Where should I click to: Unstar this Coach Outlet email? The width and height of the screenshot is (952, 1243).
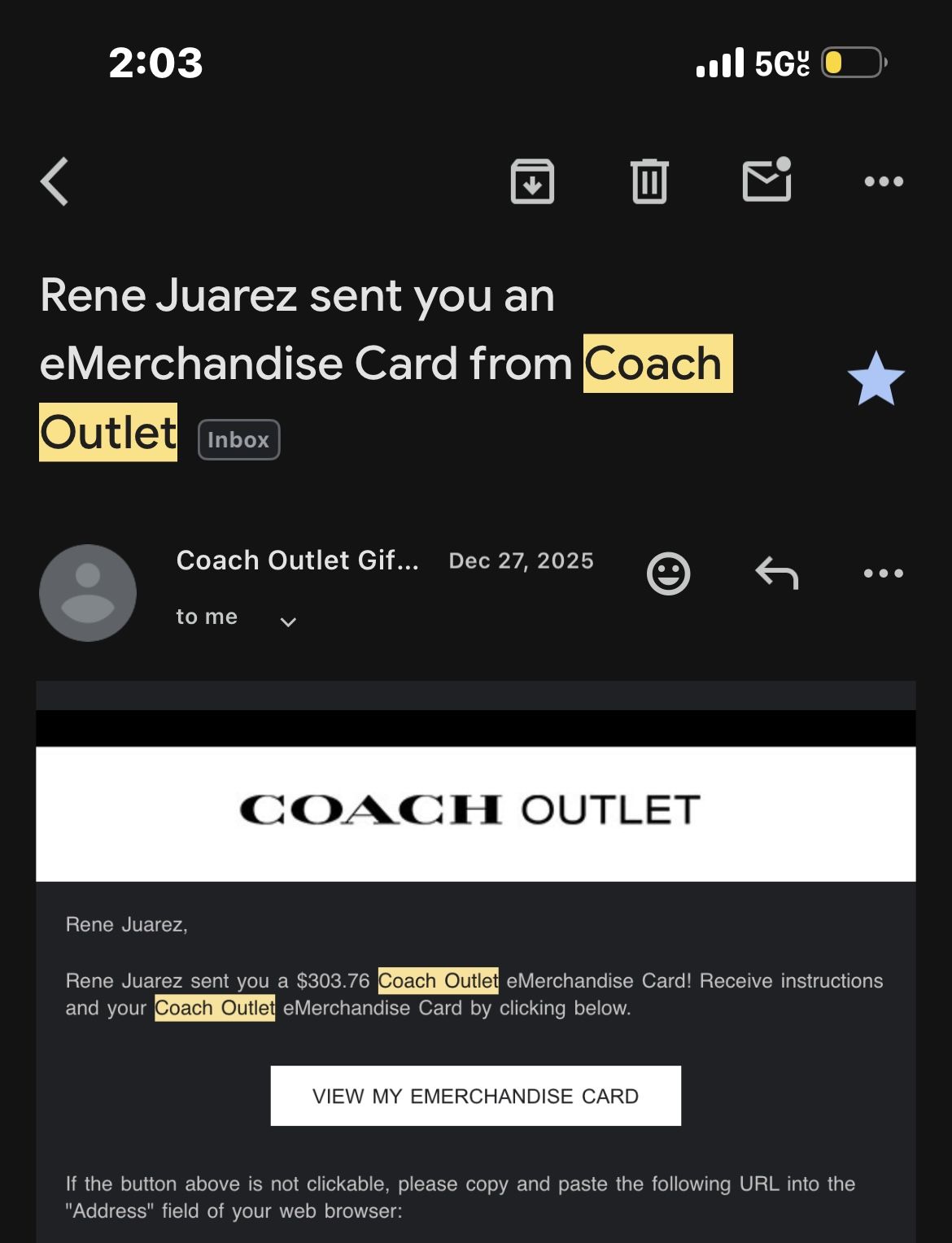coord(876,379)
